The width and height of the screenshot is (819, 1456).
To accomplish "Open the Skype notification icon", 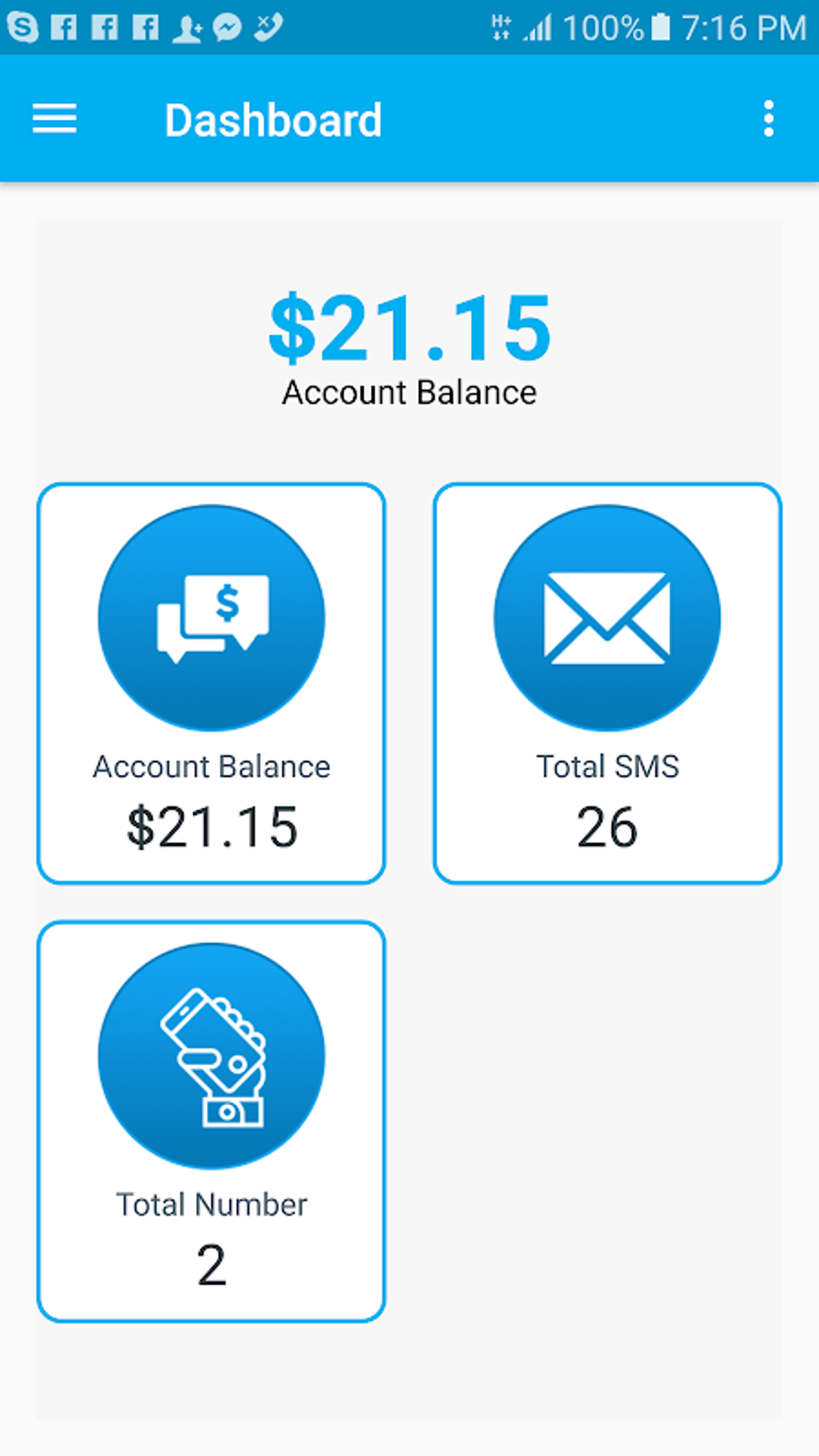I will pyautogui.click(x=24, y=27).
